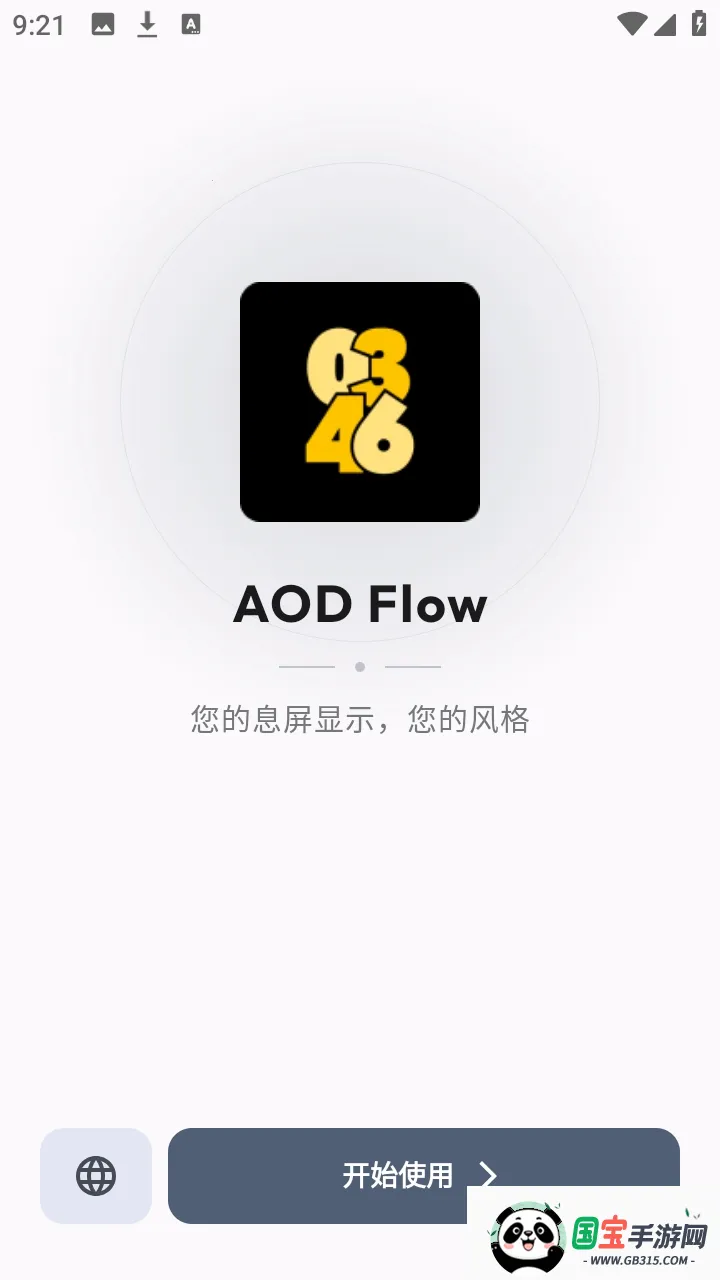
Task: Tap the circular ring around the app logo
Action: tap(360, 170)
